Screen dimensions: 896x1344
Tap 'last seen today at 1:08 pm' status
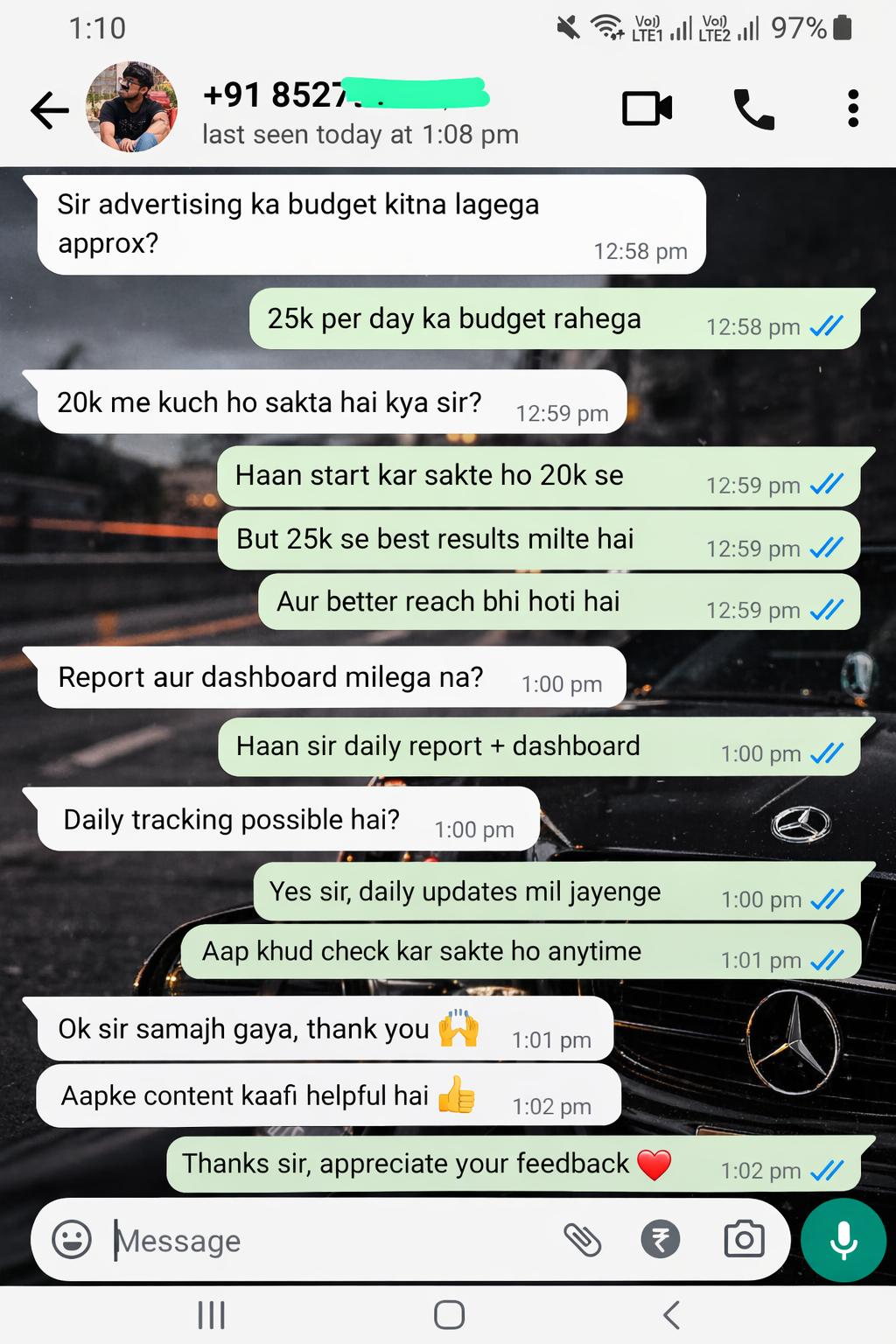point(360,134)
